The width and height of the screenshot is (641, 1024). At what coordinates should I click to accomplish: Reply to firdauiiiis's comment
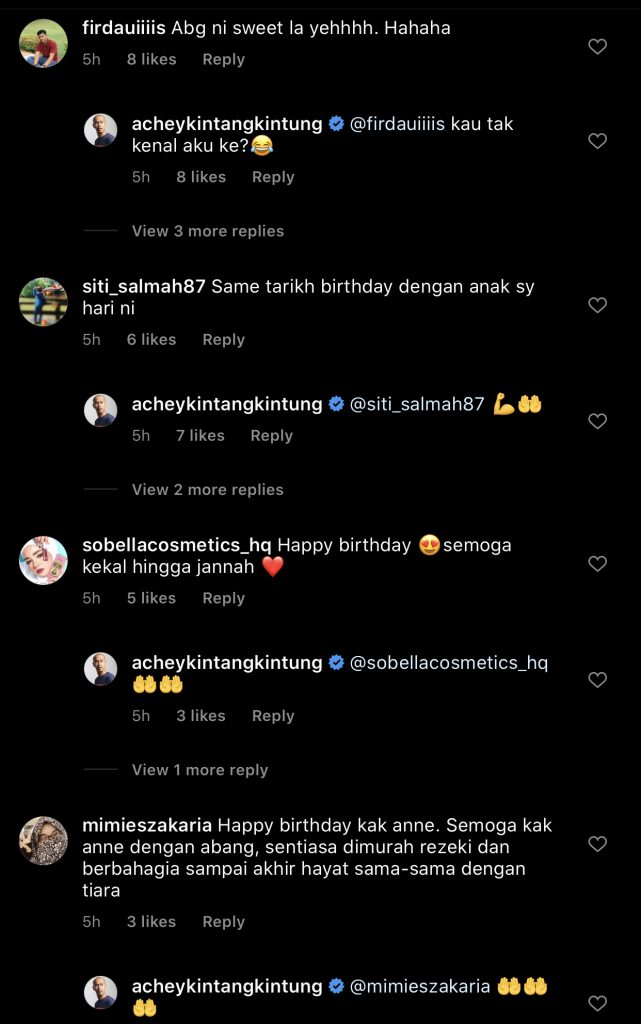coord(223,59)
